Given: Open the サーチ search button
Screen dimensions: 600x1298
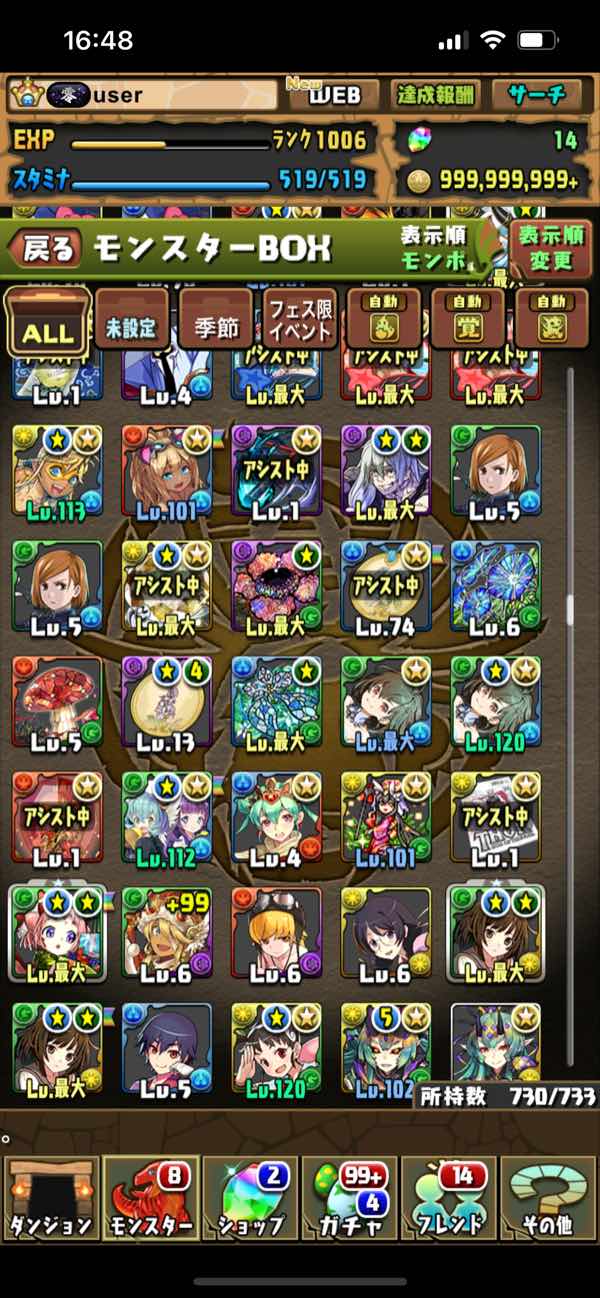Looking at the screenshot, I should [536, 95].
